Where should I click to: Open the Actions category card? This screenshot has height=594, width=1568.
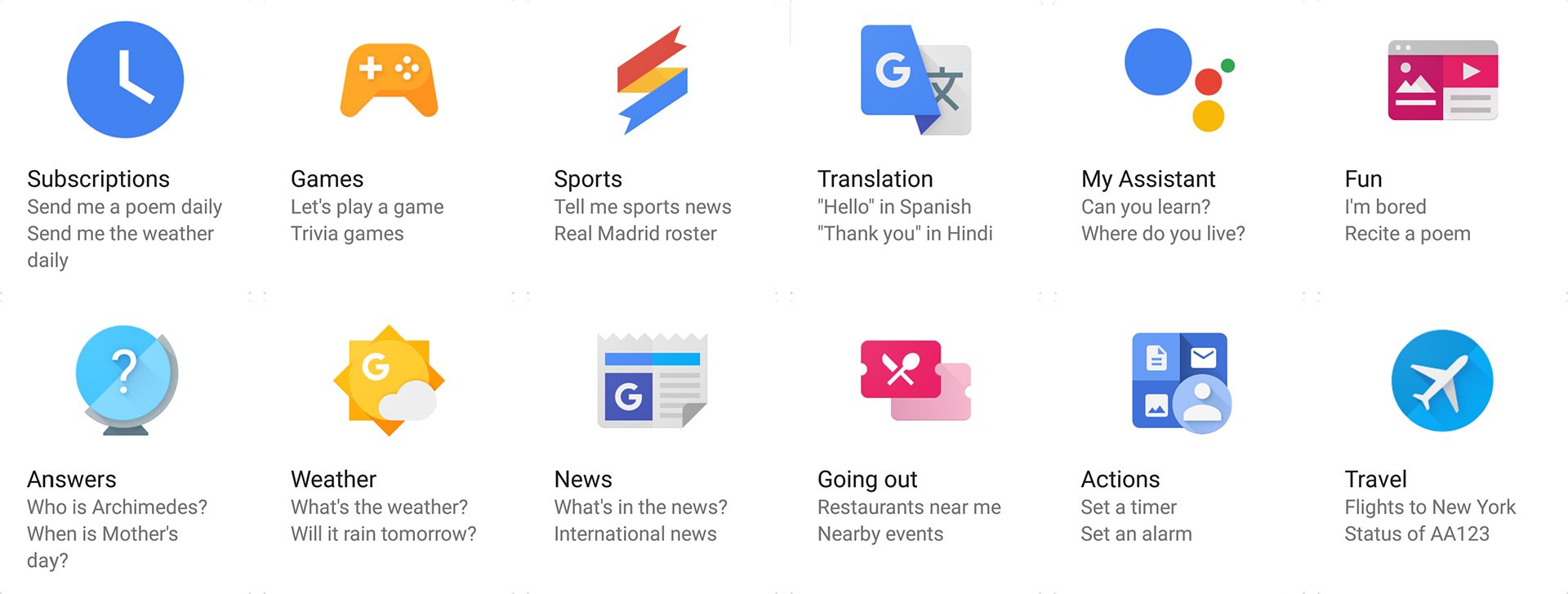(1180, 381)
